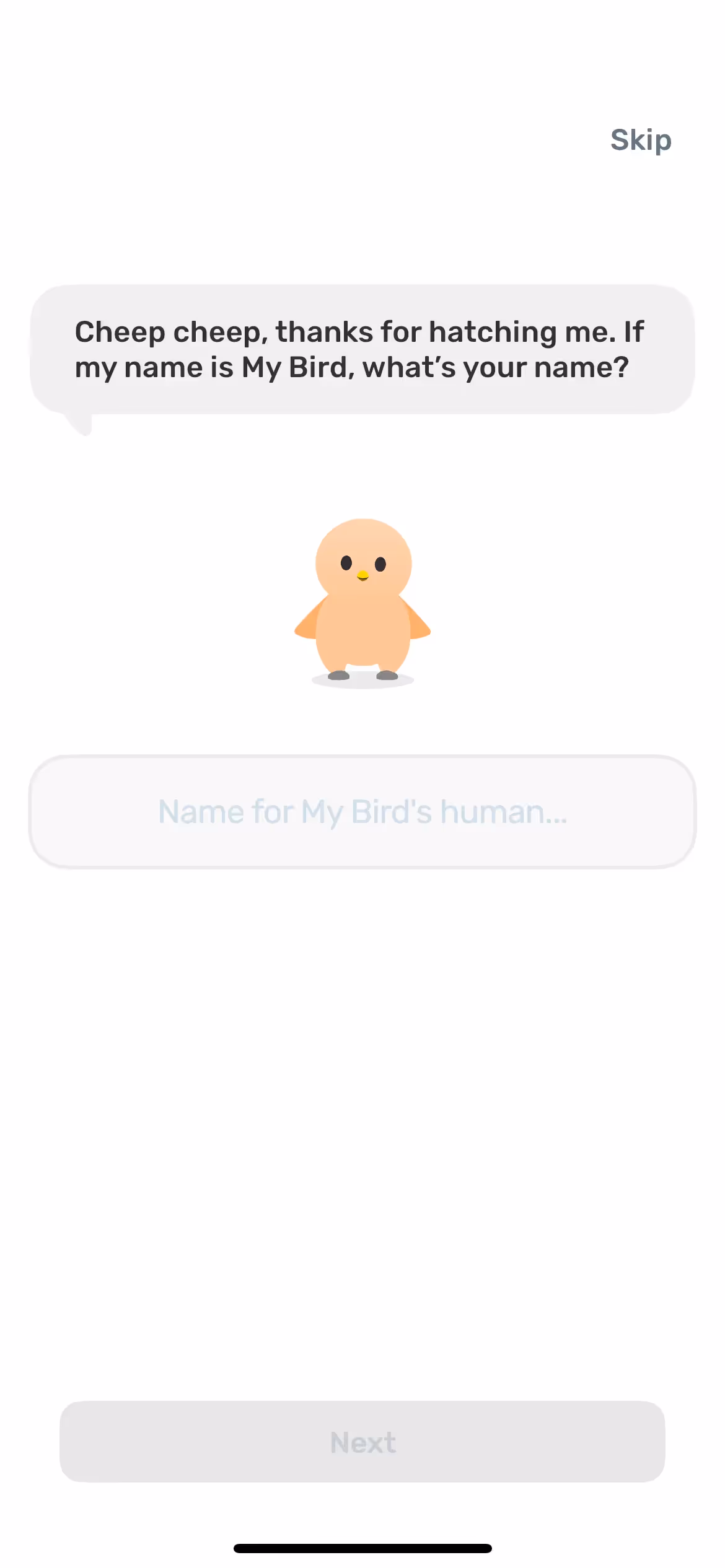Skip the name entry step

[640, 140]
